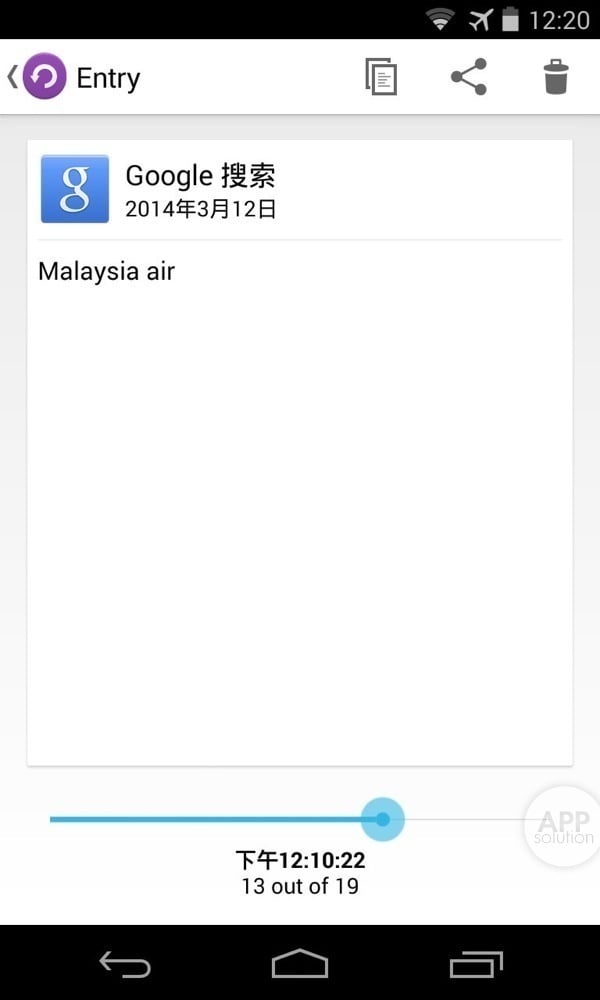
Task: Delete this entry with the trash icon
Action: (556, 77)
